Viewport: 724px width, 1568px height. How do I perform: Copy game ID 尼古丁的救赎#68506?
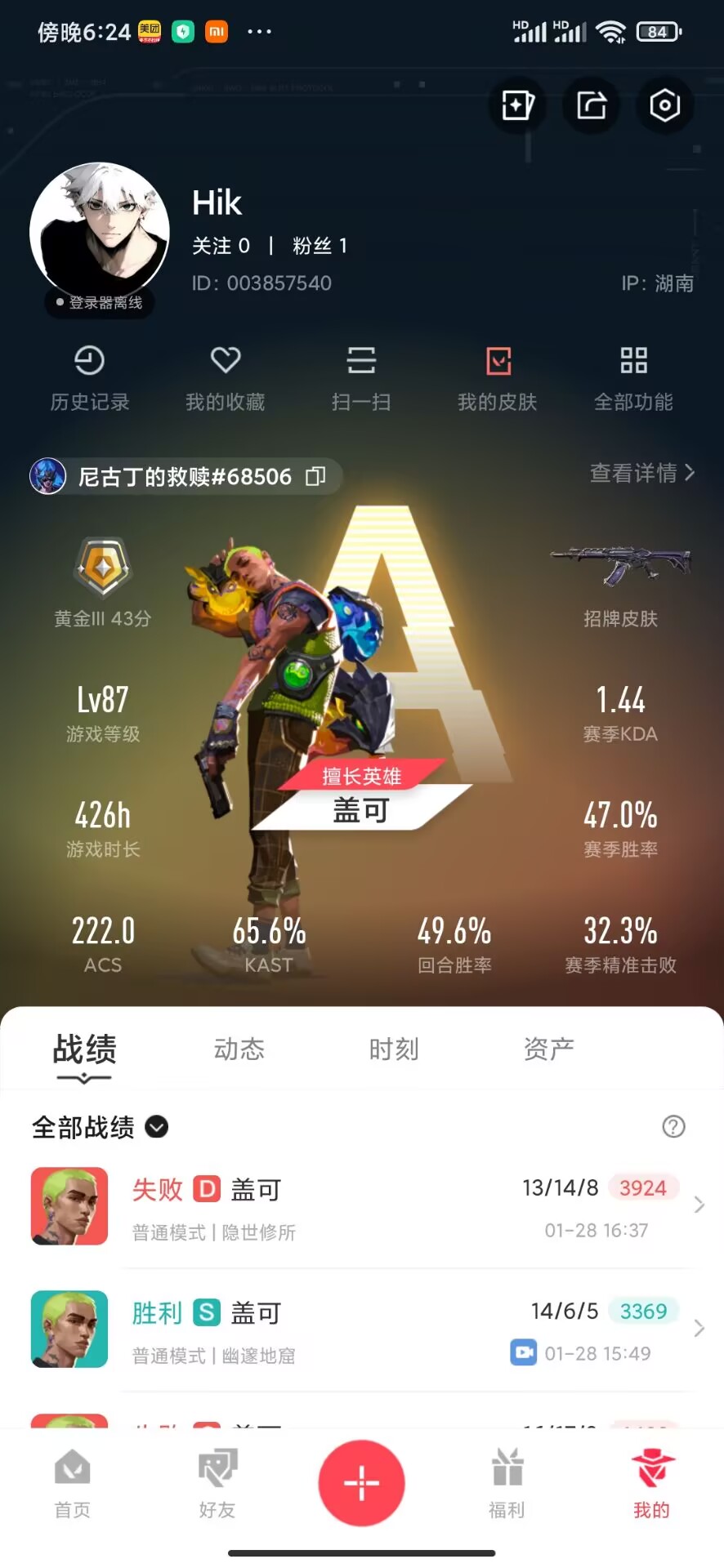click(315, 476)
